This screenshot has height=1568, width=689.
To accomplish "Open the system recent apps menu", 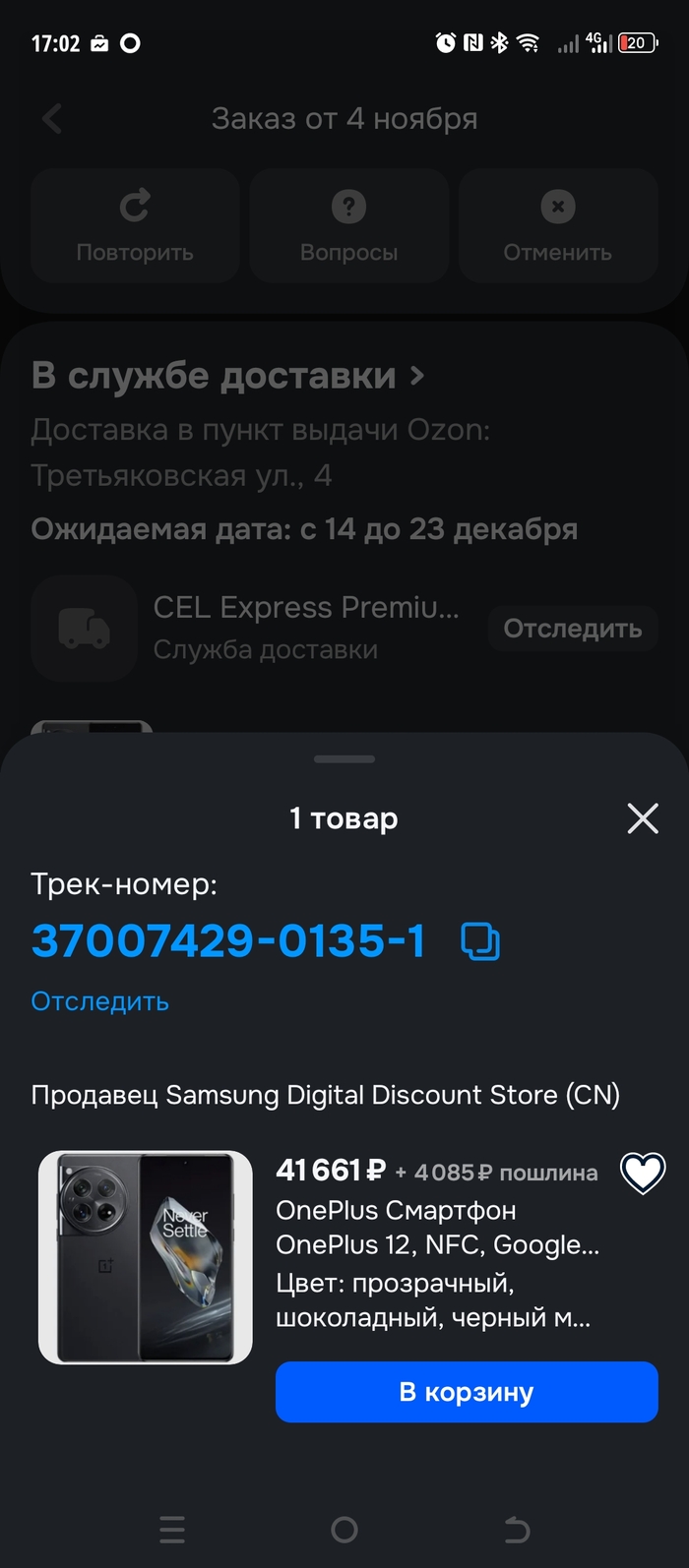I will (172, 1529).
